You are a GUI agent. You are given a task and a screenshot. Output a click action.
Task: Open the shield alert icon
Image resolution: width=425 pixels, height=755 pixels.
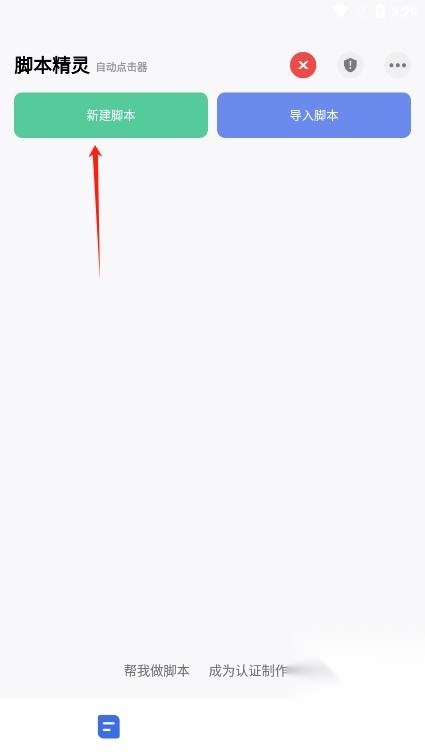350,65
